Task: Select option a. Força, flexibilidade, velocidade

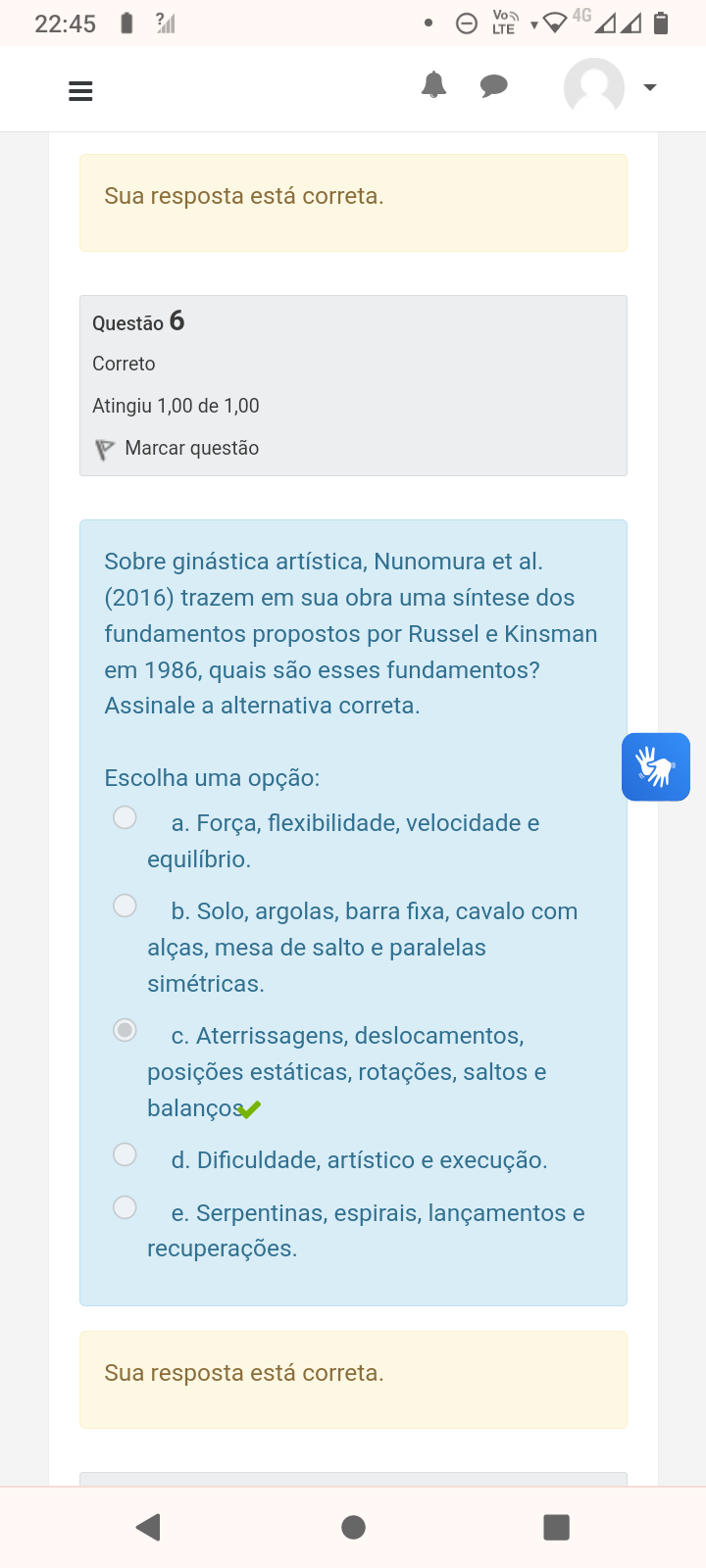Action: (125, 817)
